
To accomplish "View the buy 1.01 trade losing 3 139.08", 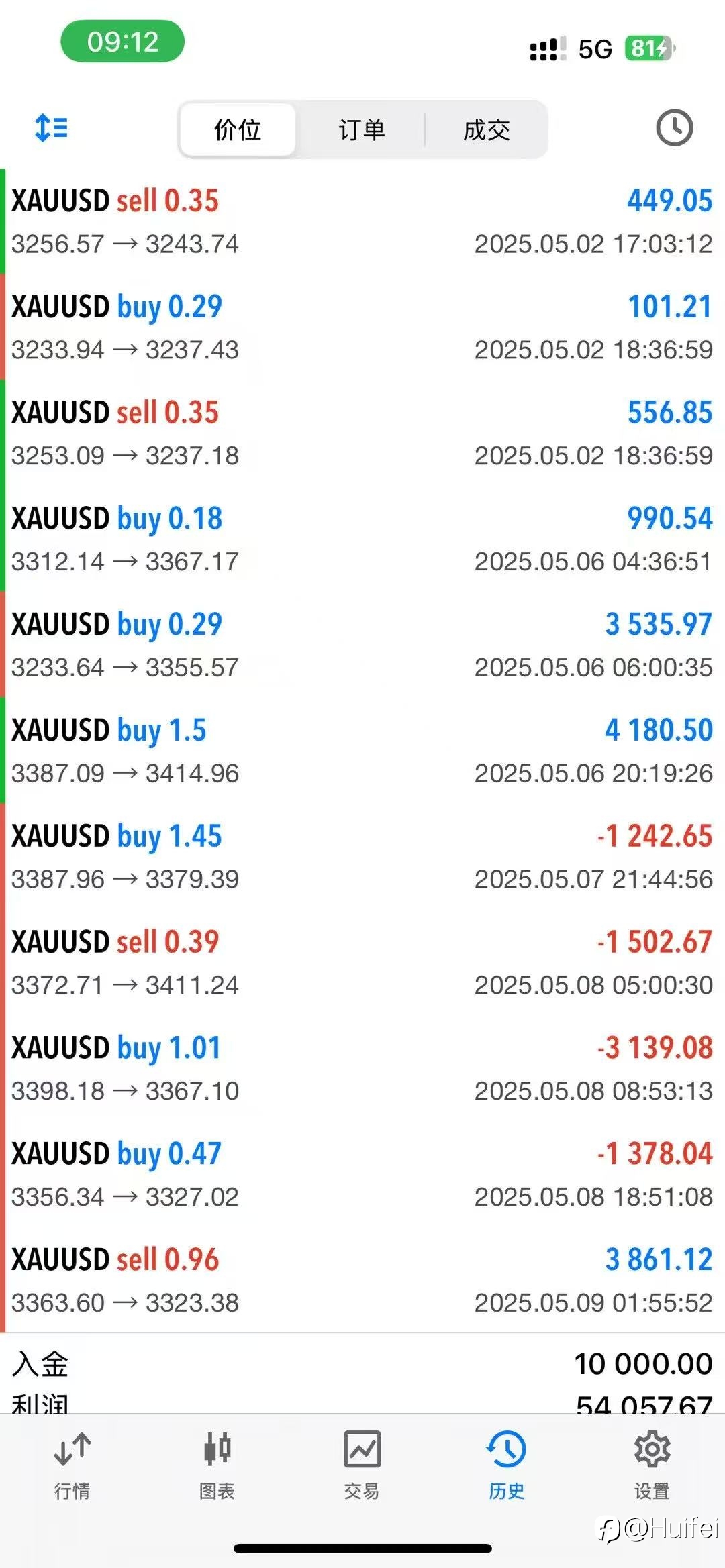I will click(362, 1069).
